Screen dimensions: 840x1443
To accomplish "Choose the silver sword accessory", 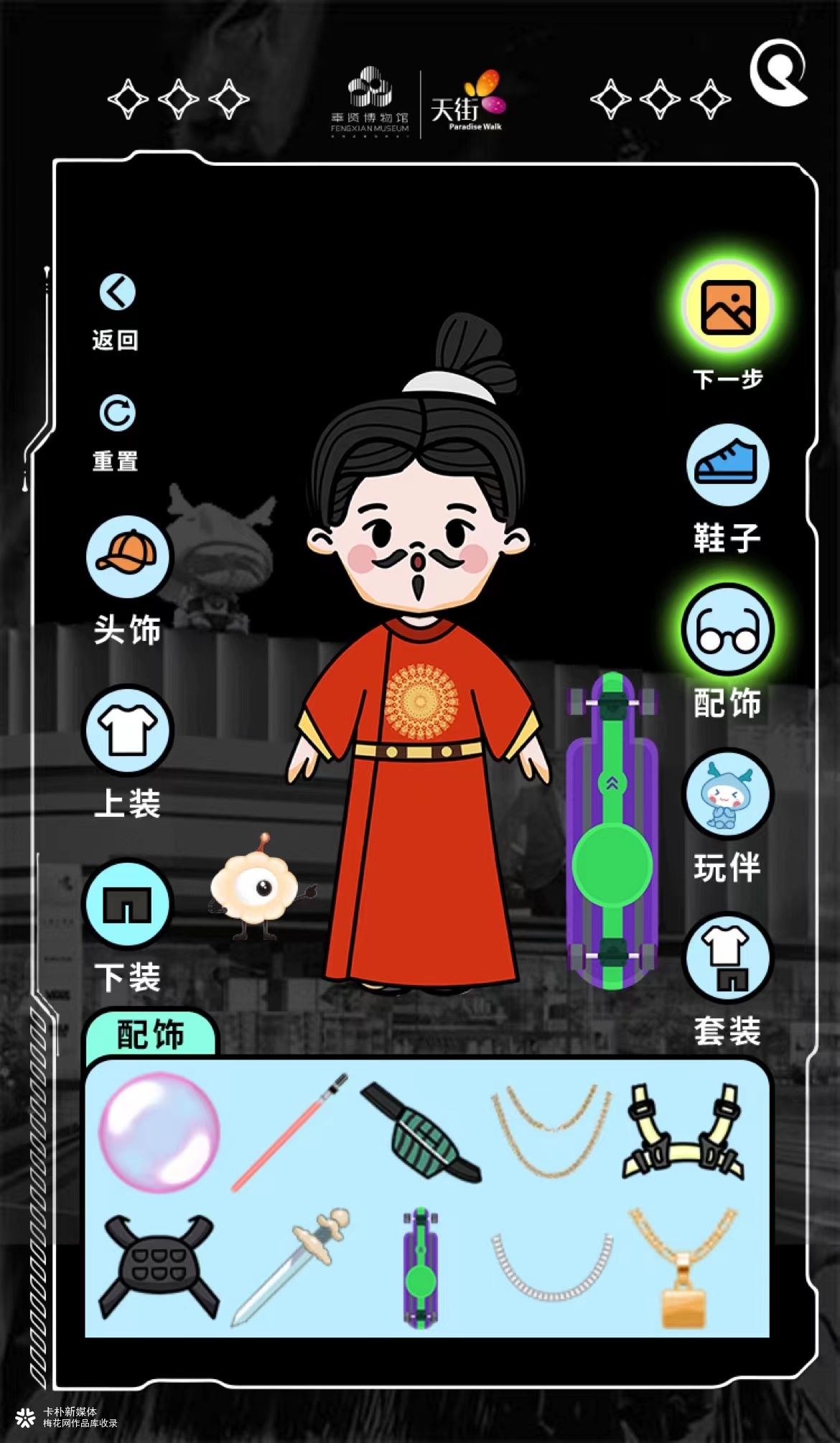I will click(x=290, y=1267).
